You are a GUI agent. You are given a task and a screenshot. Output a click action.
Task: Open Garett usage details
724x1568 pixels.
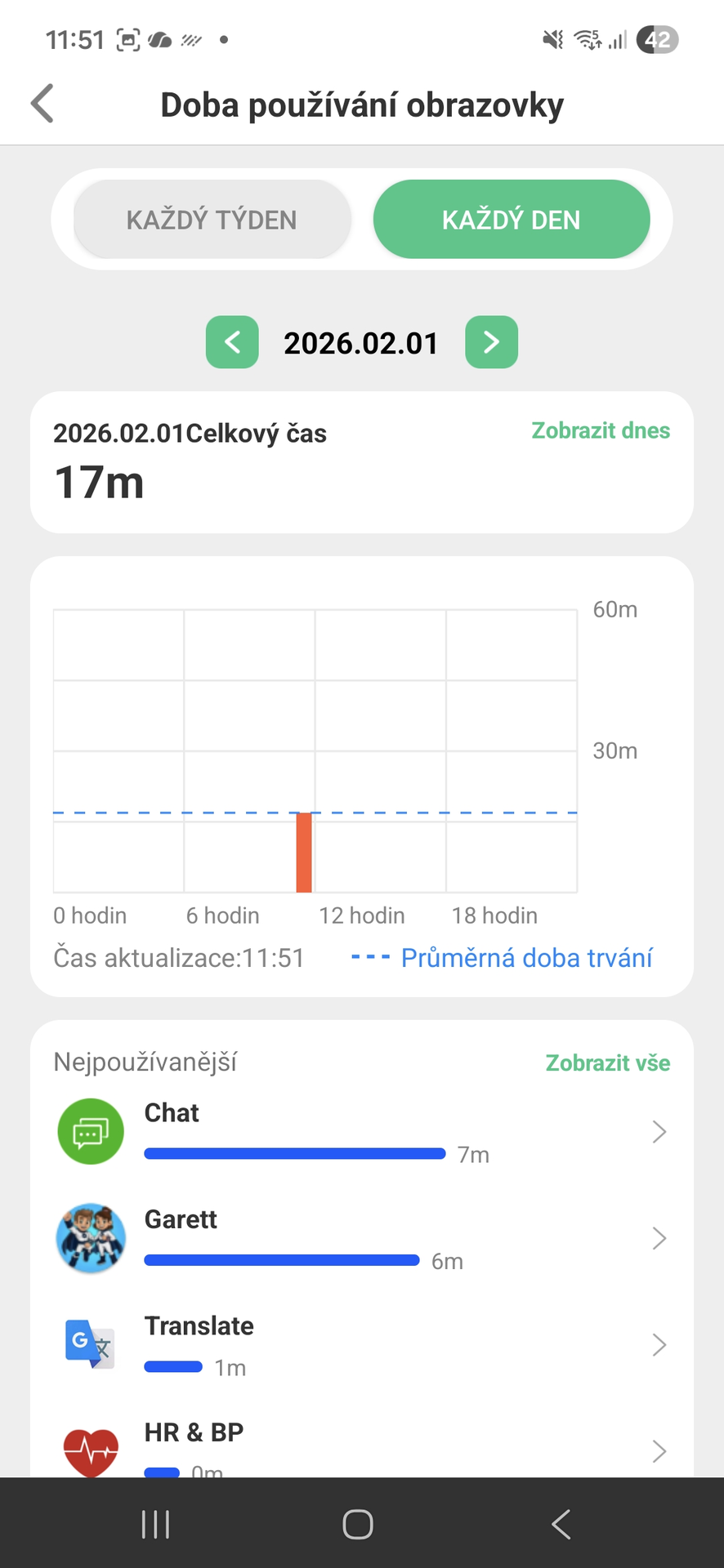pyautogui.click(x=361, y=1239)
